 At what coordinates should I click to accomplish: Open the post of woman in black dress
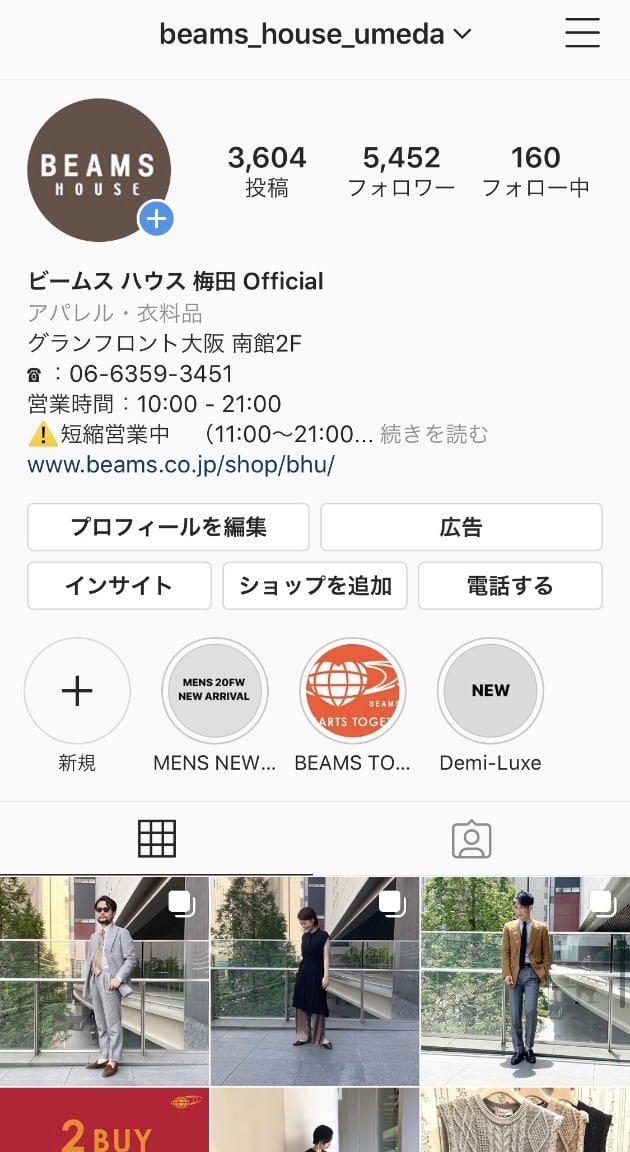(x=315, y=981)
